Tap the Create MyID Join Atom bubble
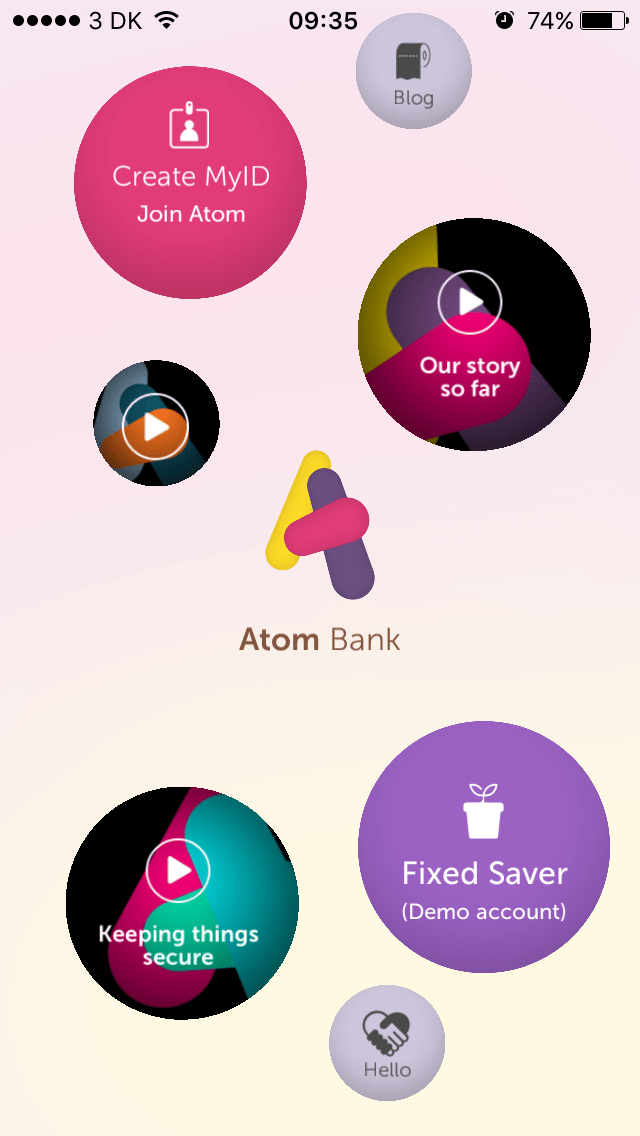 point(191,182)
